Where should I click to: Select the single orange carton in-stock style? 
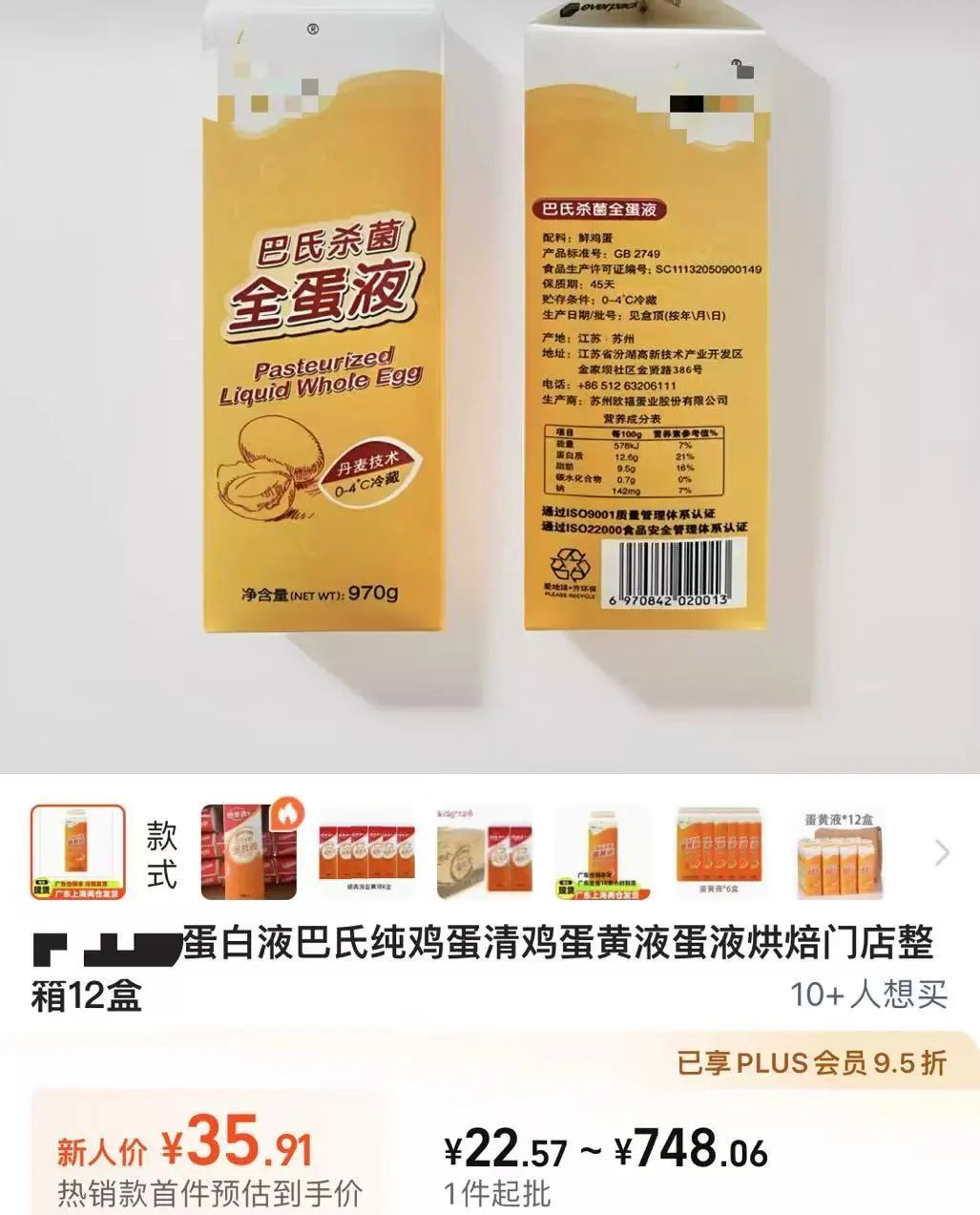coord(603,852)
